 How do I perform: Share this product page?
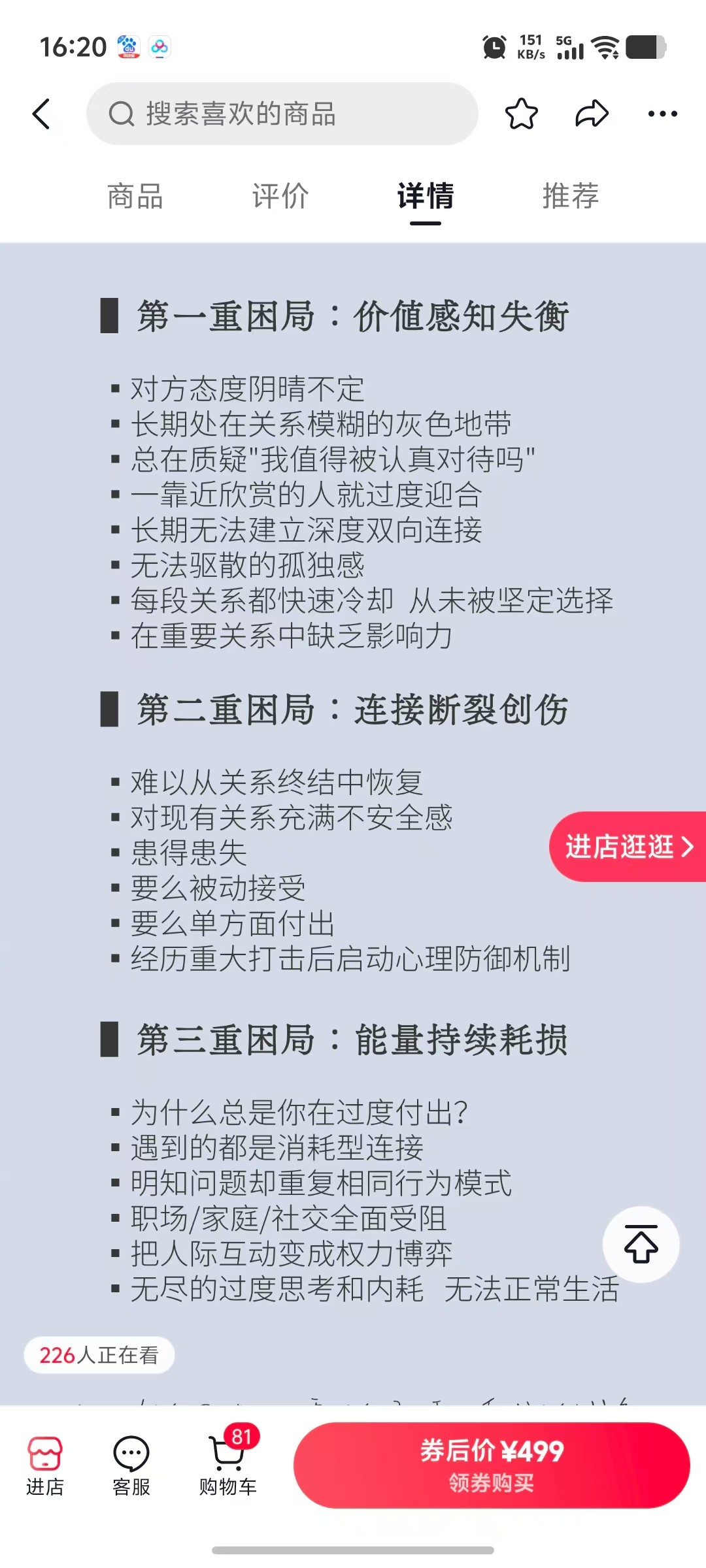click(x=592, y=114)
